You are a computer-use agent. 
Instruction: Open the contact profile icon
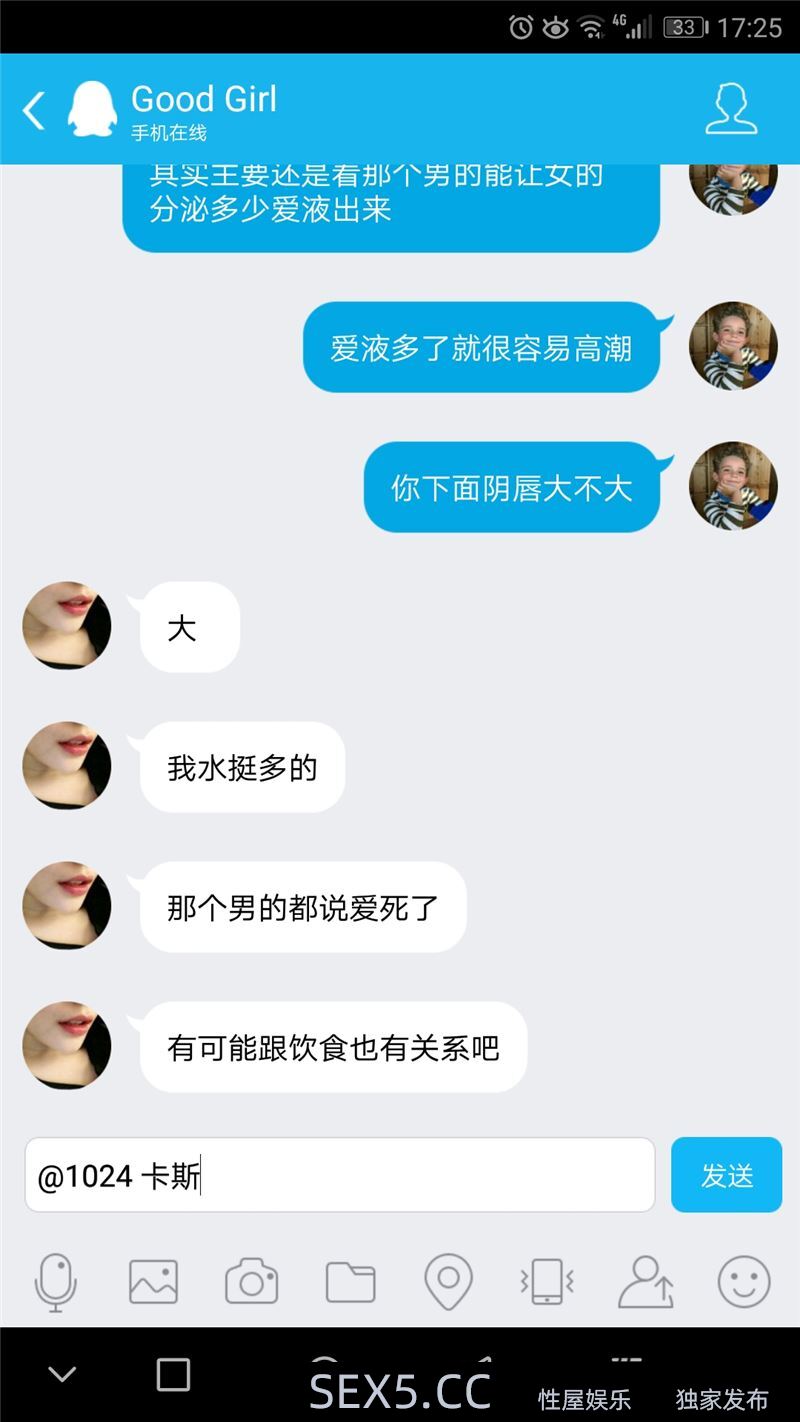coord(731,109)
